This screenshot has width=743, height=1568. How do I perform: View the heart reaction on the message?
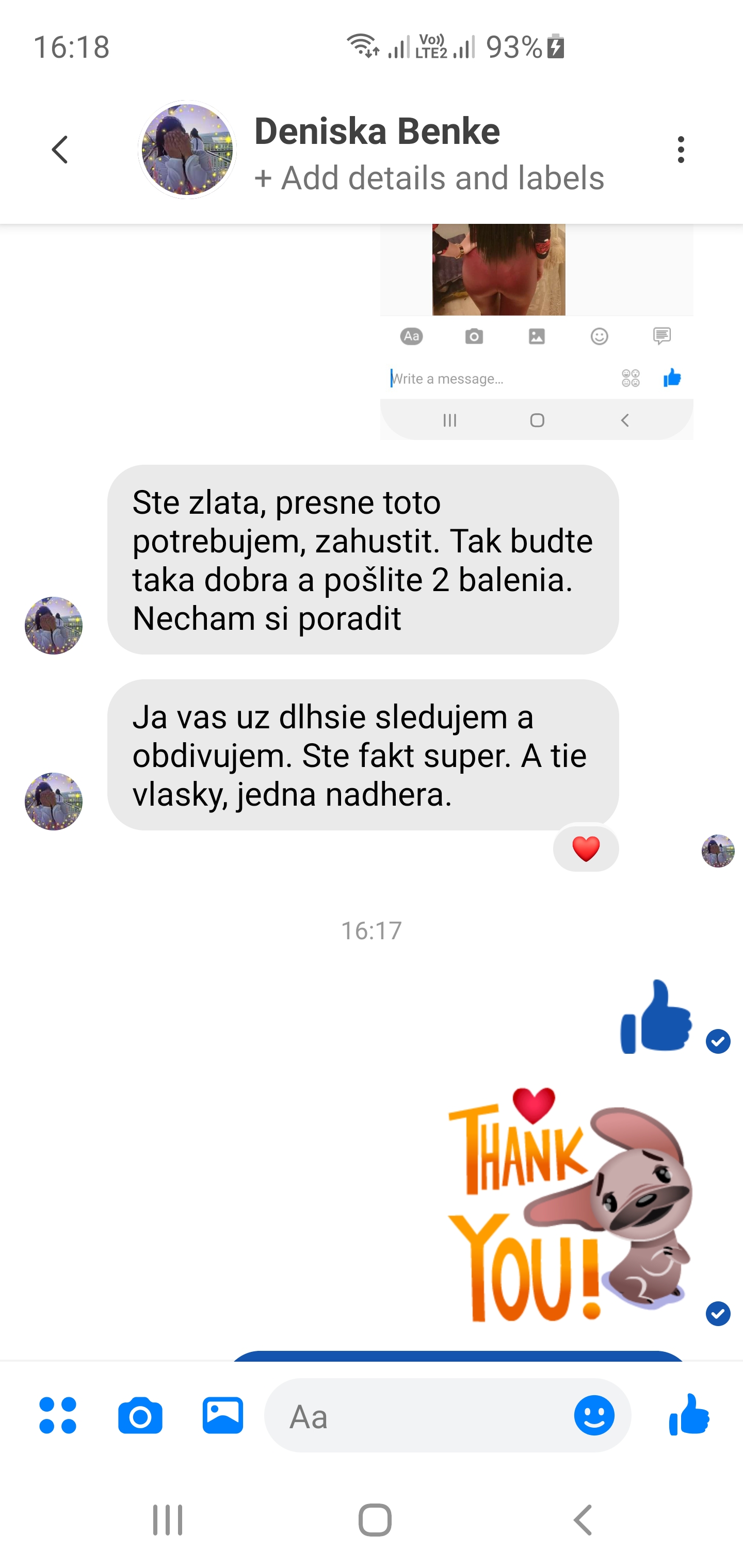tap(586, 848)
